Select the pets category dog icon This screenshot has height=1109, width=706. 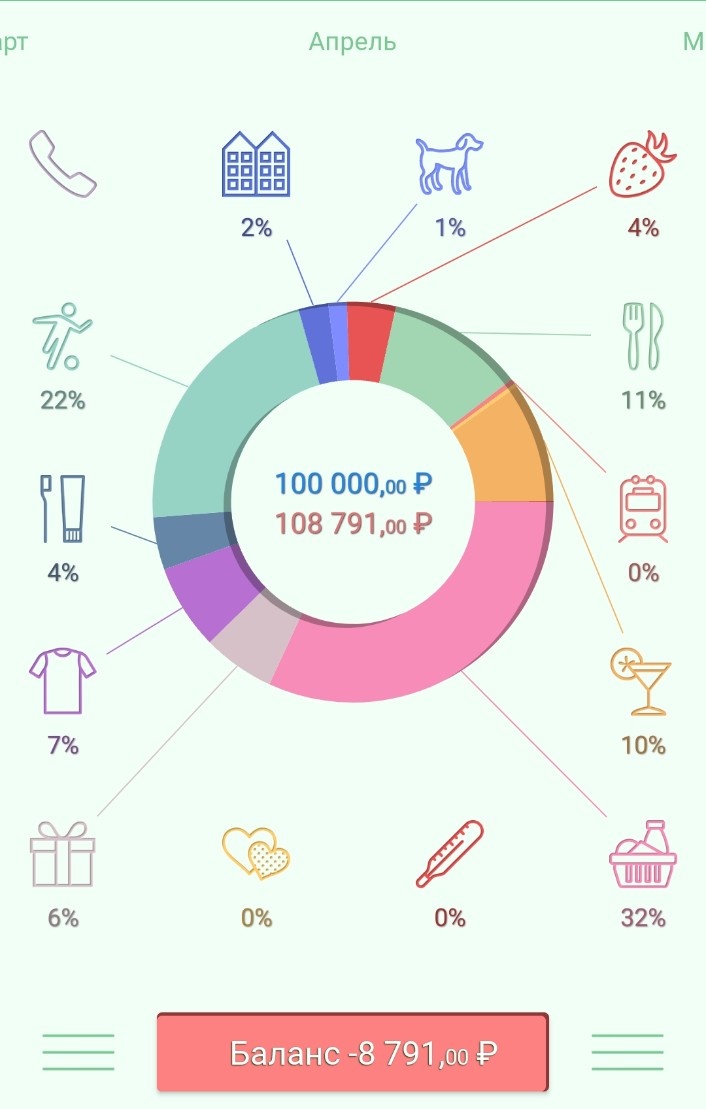click(449, 164)
